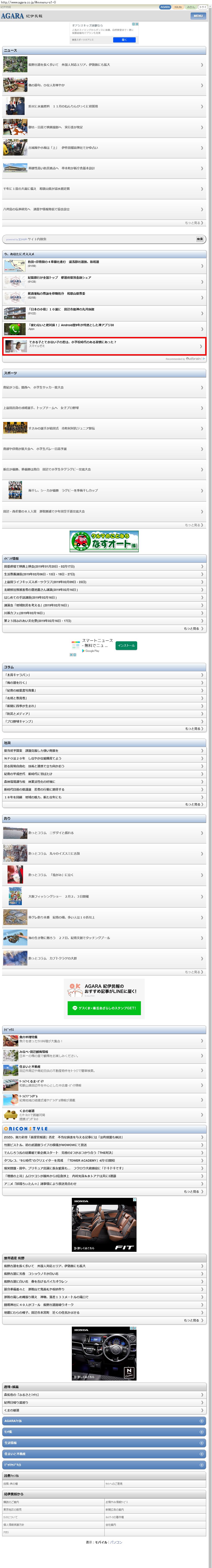Tap the インストール button for スマートニュース
The image size is (212, 1568).
(127, 646)
